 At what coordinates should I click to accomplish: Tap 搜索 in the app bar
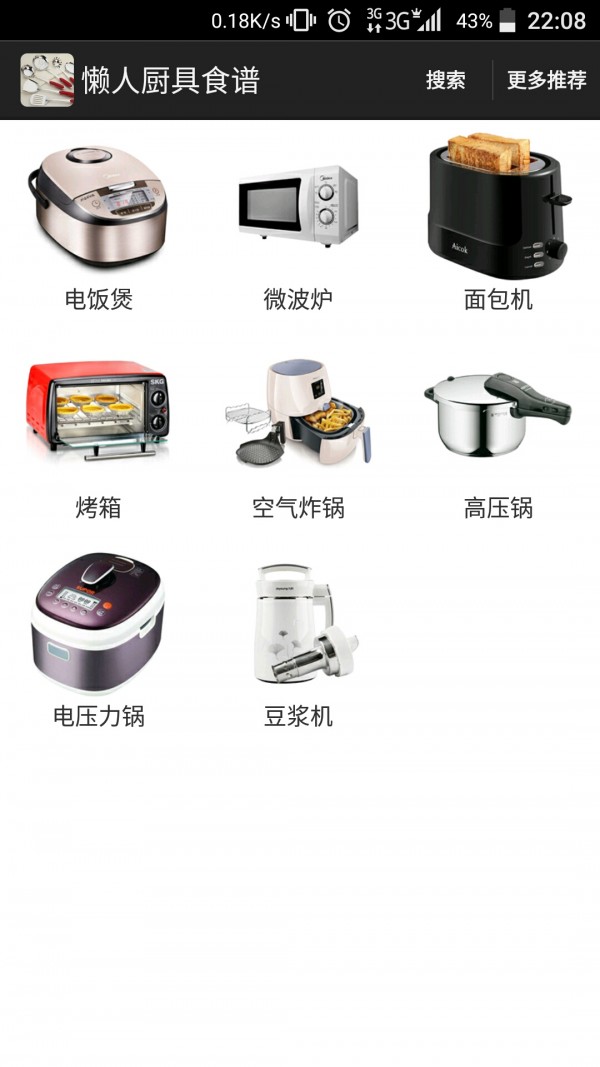pos(446,81)
